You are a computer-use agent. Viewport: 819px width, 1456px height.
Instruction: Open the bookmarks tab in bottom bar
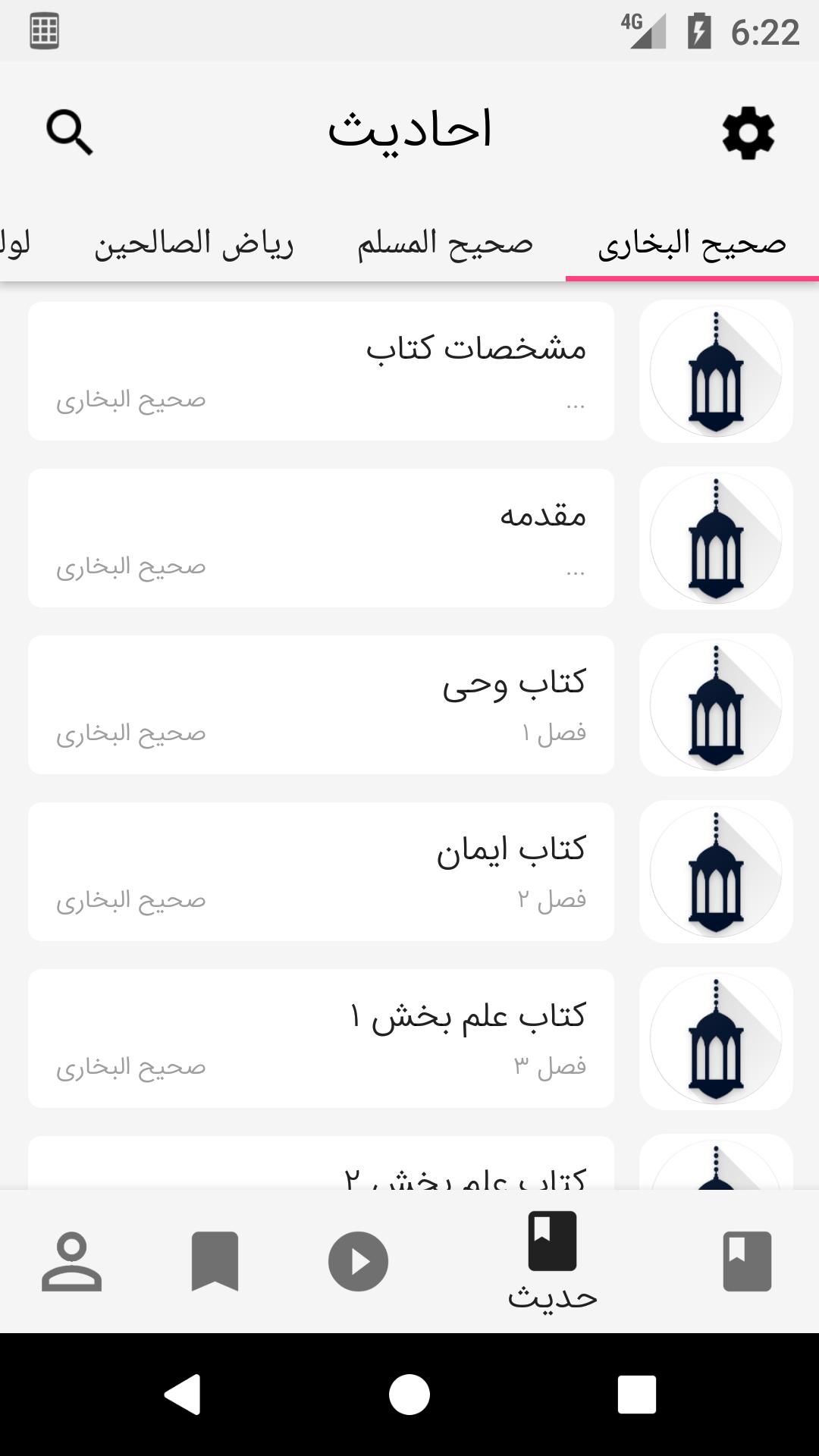215,1261
